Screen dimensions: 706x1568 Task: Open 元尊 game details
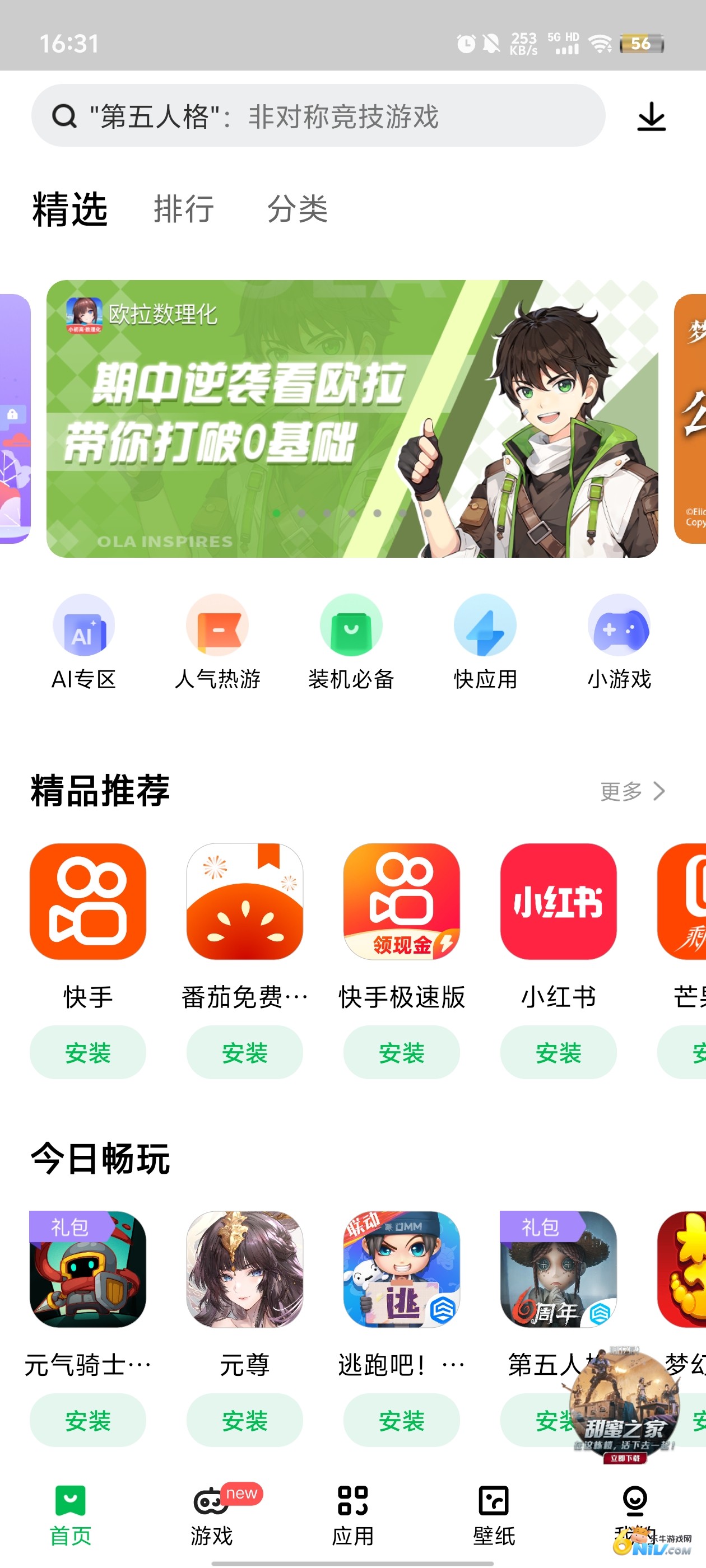pyautogui.click(x=244, y=1268)
